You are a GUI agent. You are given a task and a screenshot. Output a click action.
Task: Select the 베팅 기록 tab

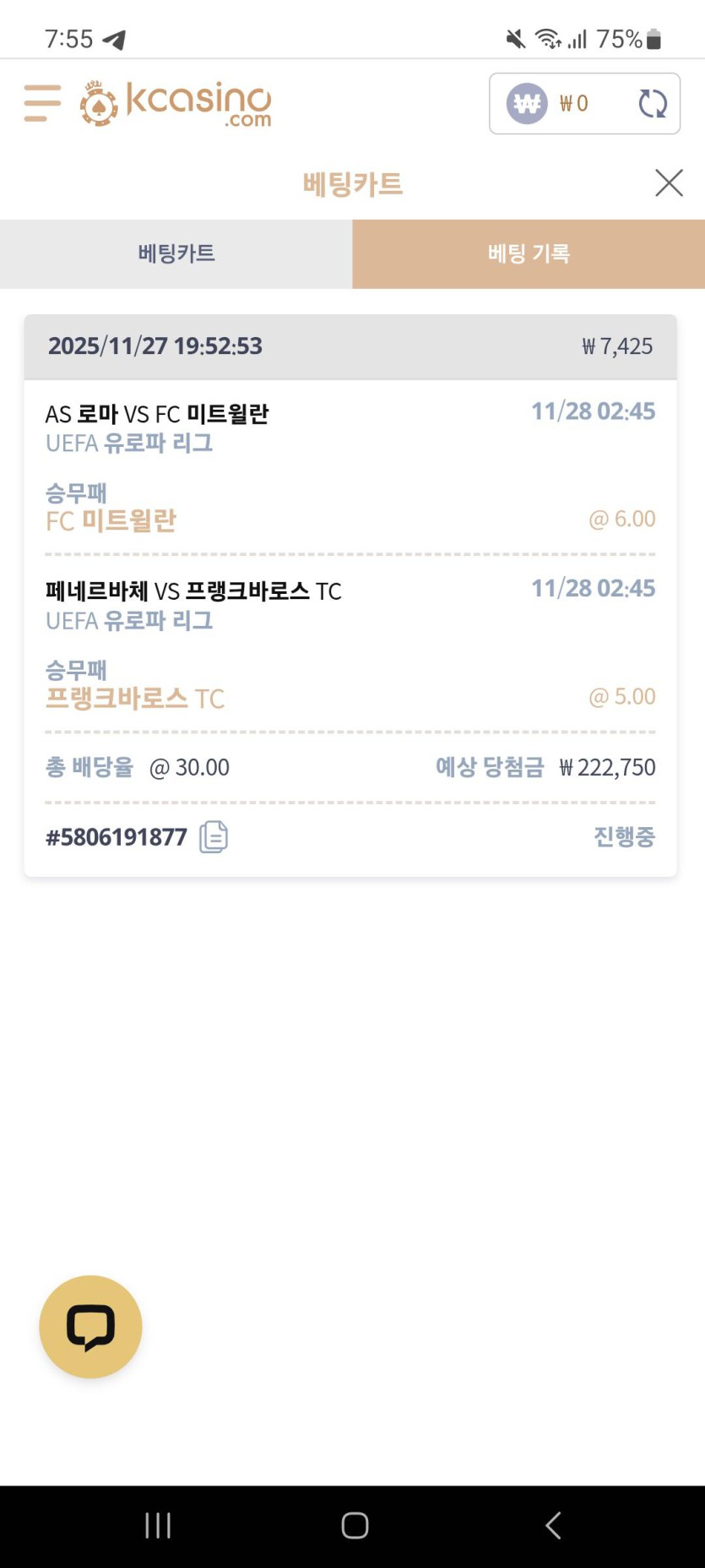point(529,253)
